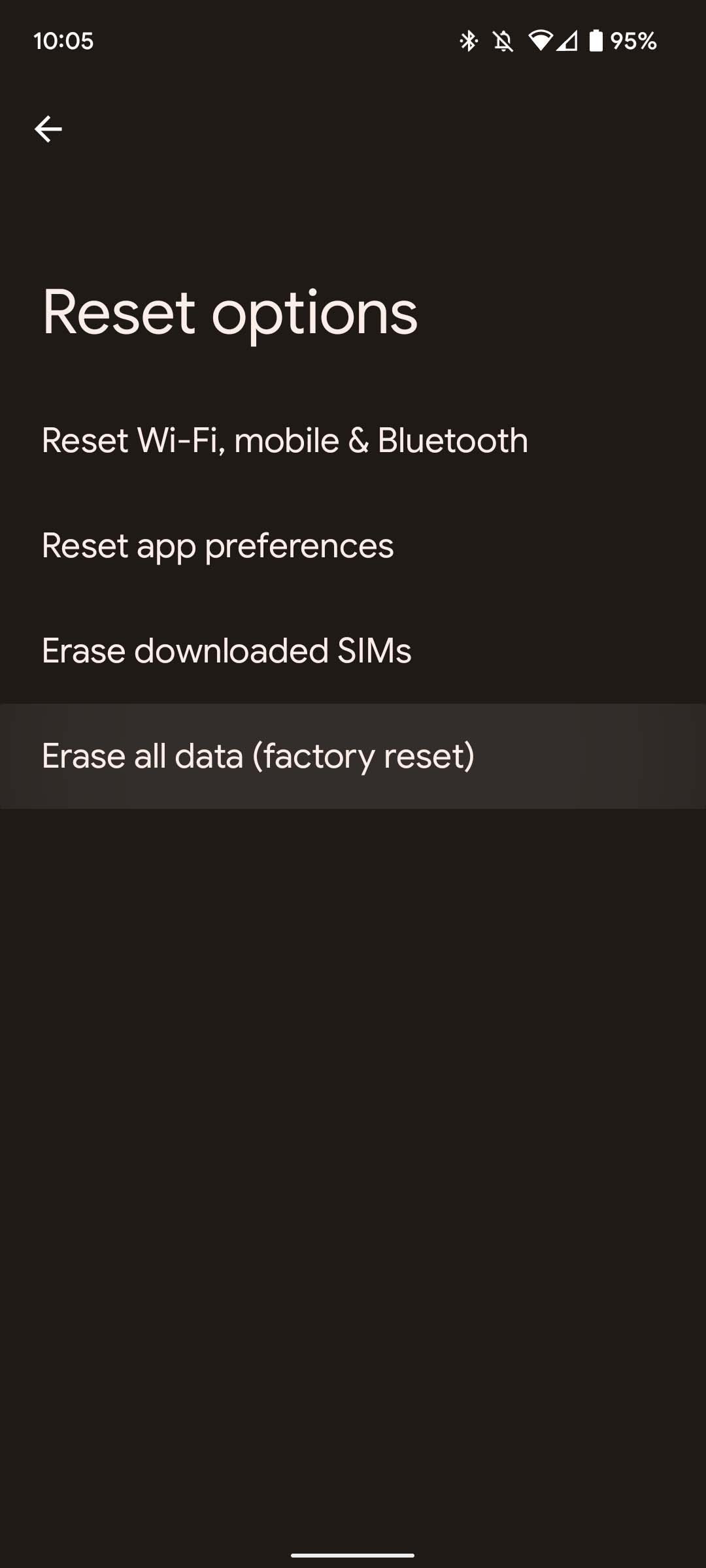This screenshot has width=706, height=1568.
Task: Tap the battery percentage indicator
Action: pyautogui.click(x=633, y=41)
